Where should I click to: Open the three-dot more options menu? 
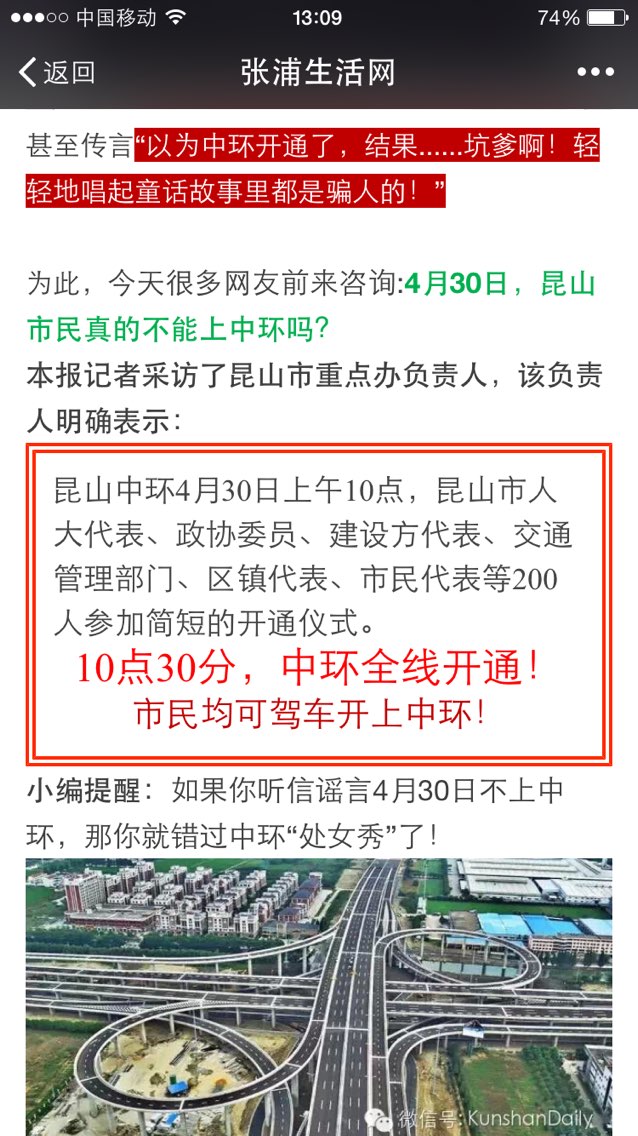[595, 72]
